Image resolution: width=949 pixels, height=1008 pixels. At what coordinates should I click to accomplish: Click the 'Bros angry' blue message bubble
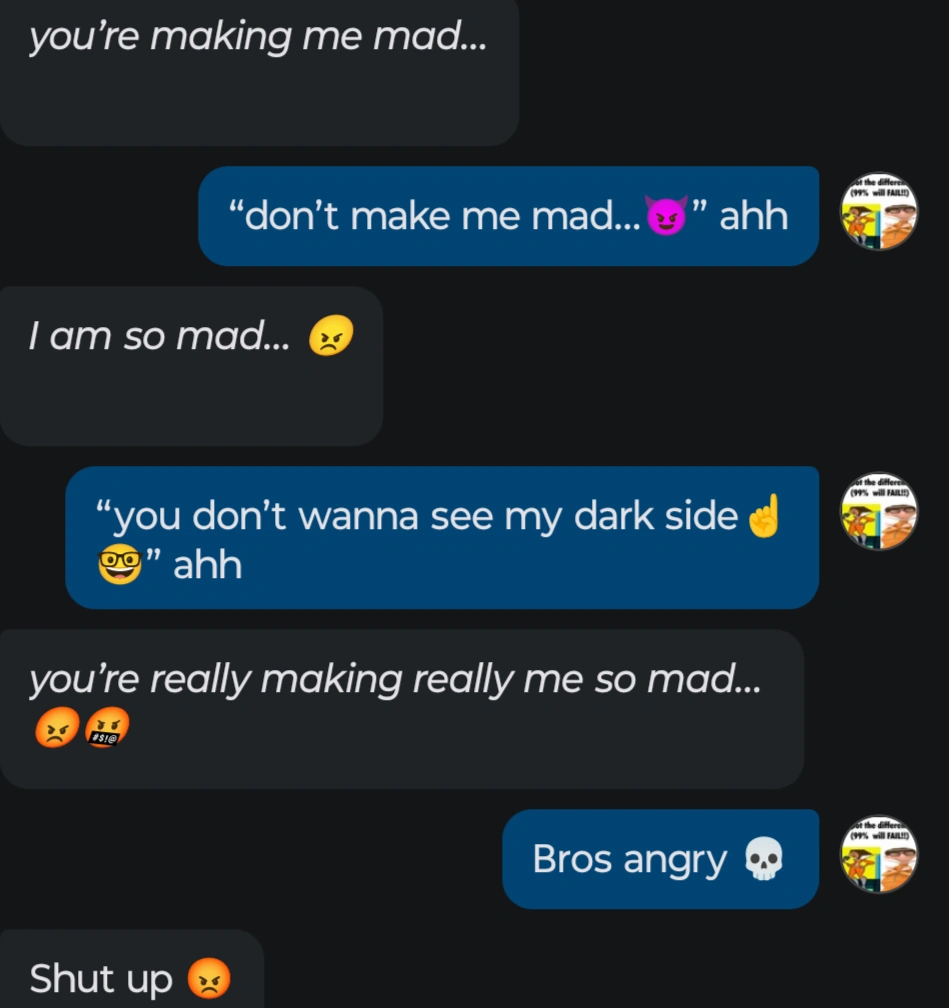click(659, 858)
